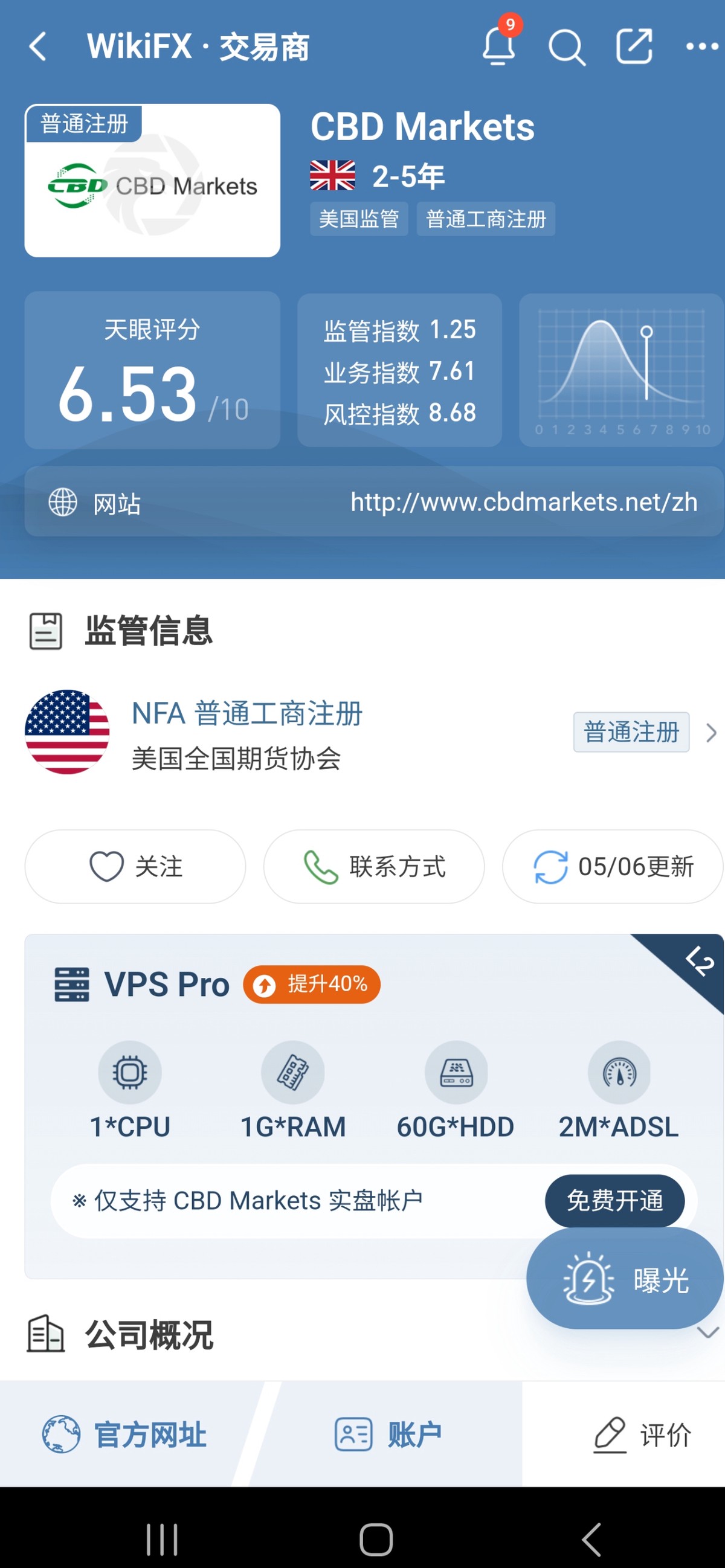Viewport: 725px width, 1568px height.
Task: Open the notifications bell
Action: tap(499, 46)
